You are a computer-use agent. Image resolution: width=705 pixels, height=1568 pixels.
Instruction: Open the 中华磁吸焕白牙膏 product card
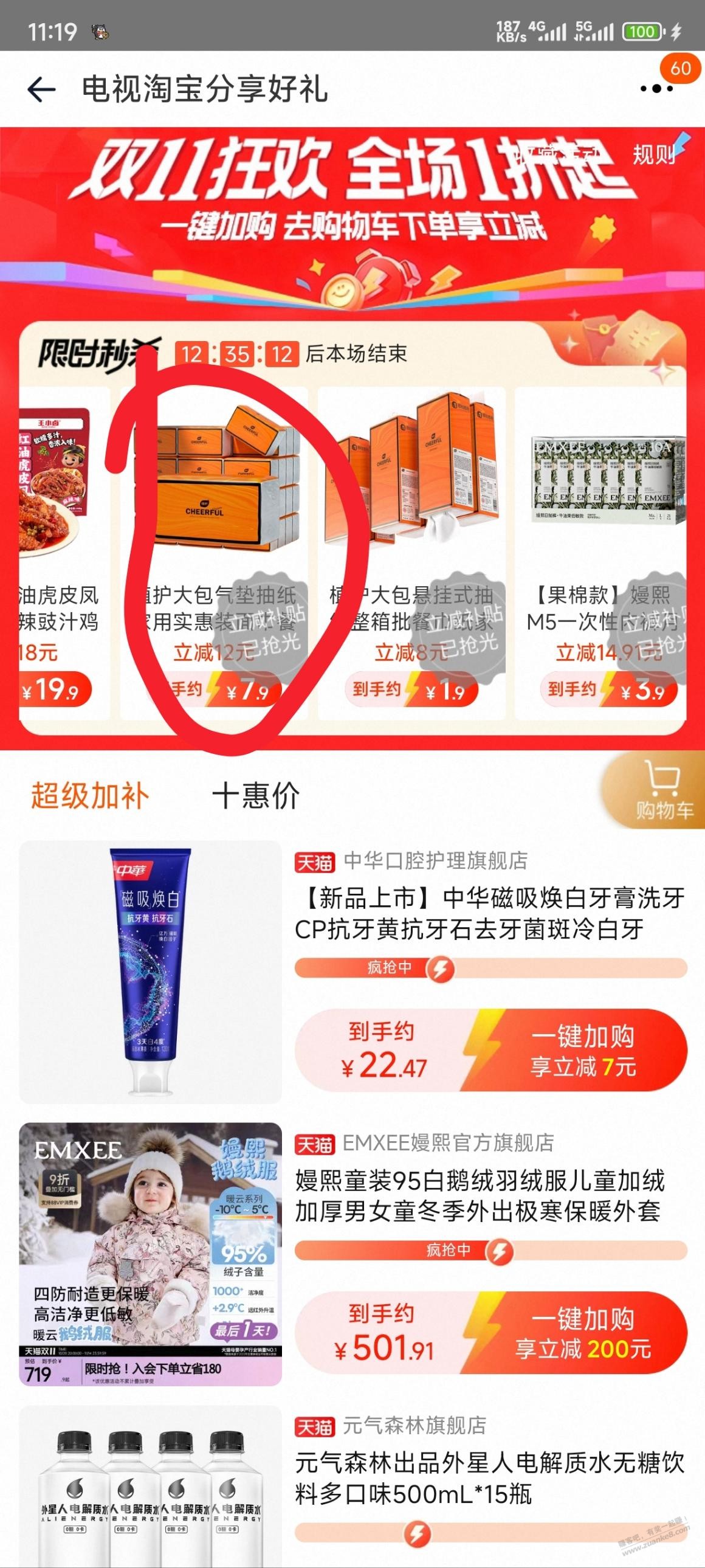click(490, 913)
